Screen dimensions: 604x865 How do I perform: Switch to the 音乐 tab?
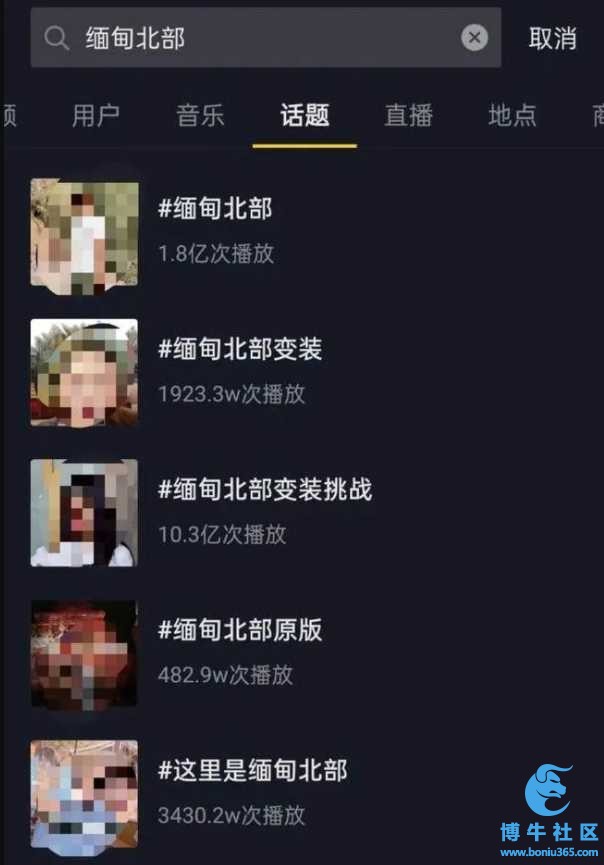point(200,115)
